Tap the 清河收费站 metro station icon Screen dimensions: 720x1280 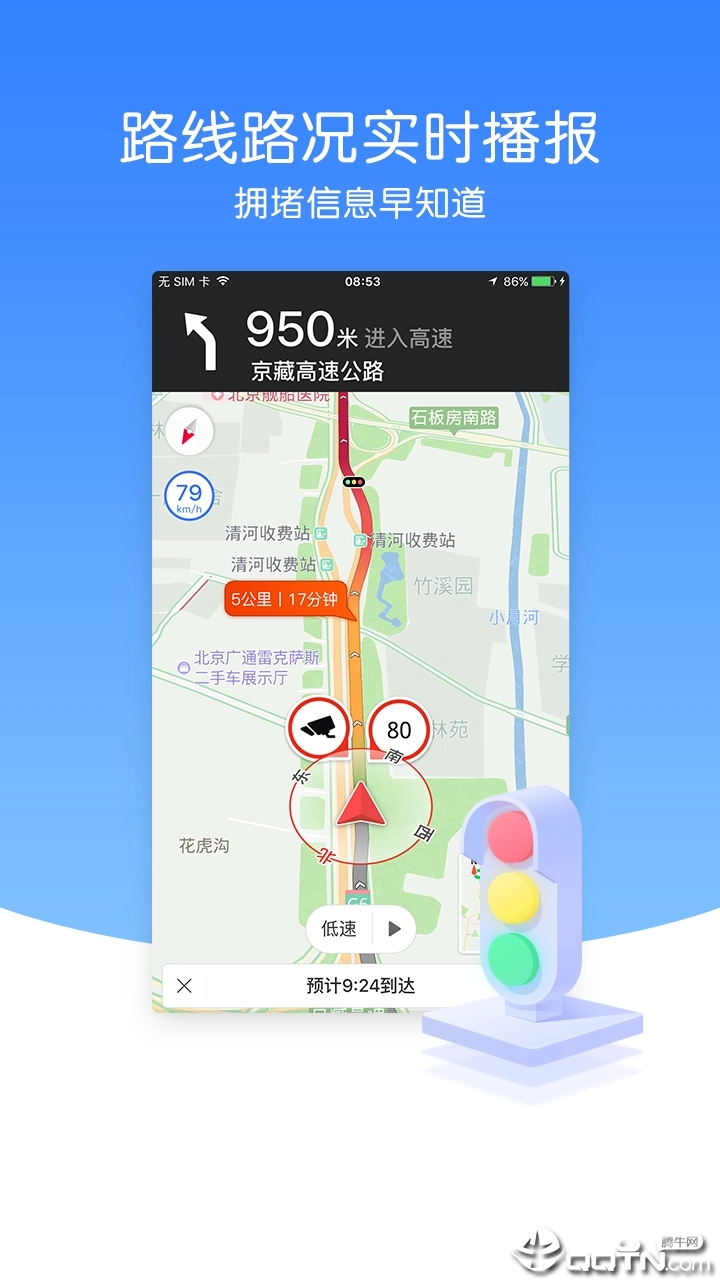[x=362, y=540]
